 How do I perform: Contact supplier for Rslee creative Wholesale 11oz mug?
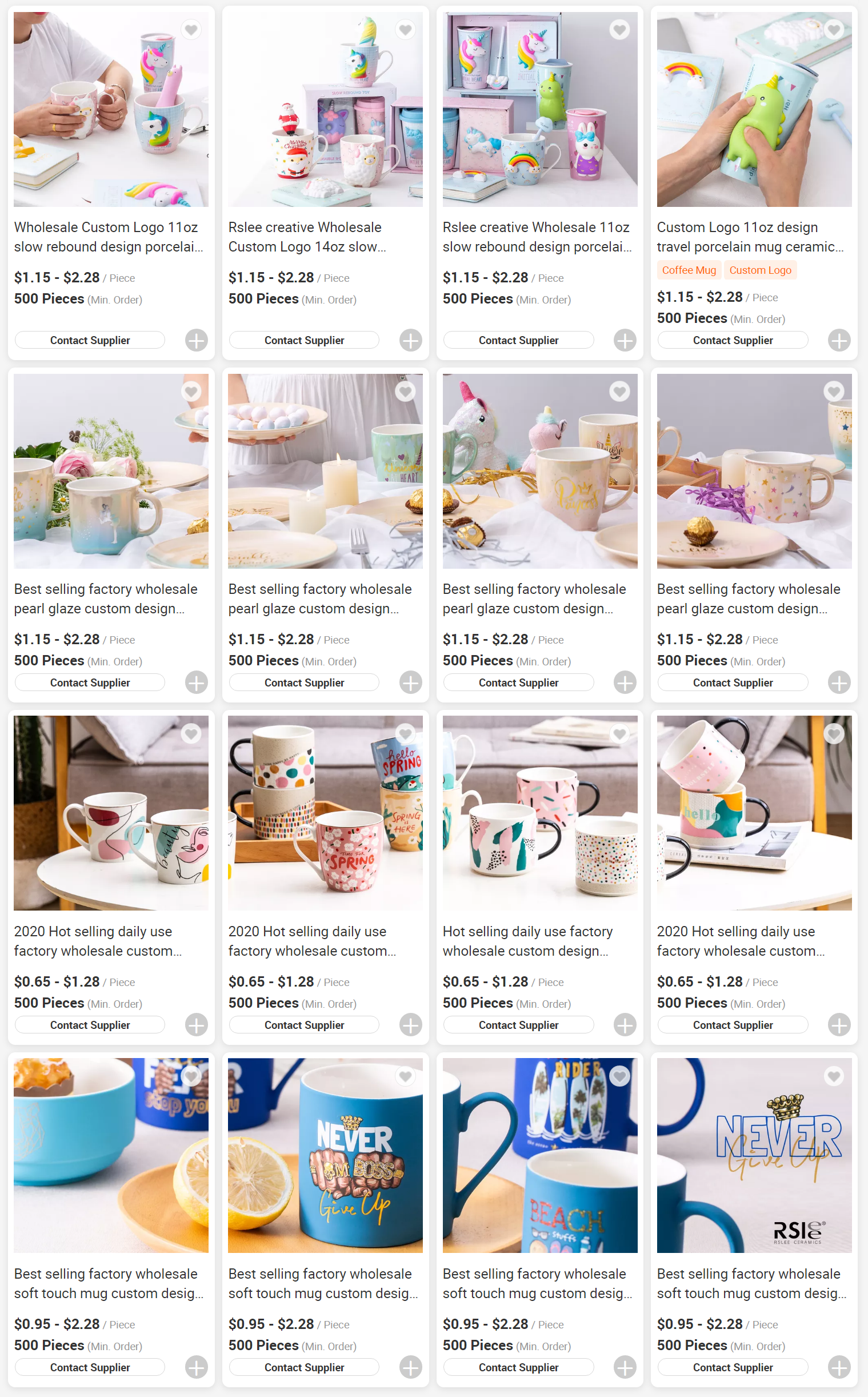[518, 340]
